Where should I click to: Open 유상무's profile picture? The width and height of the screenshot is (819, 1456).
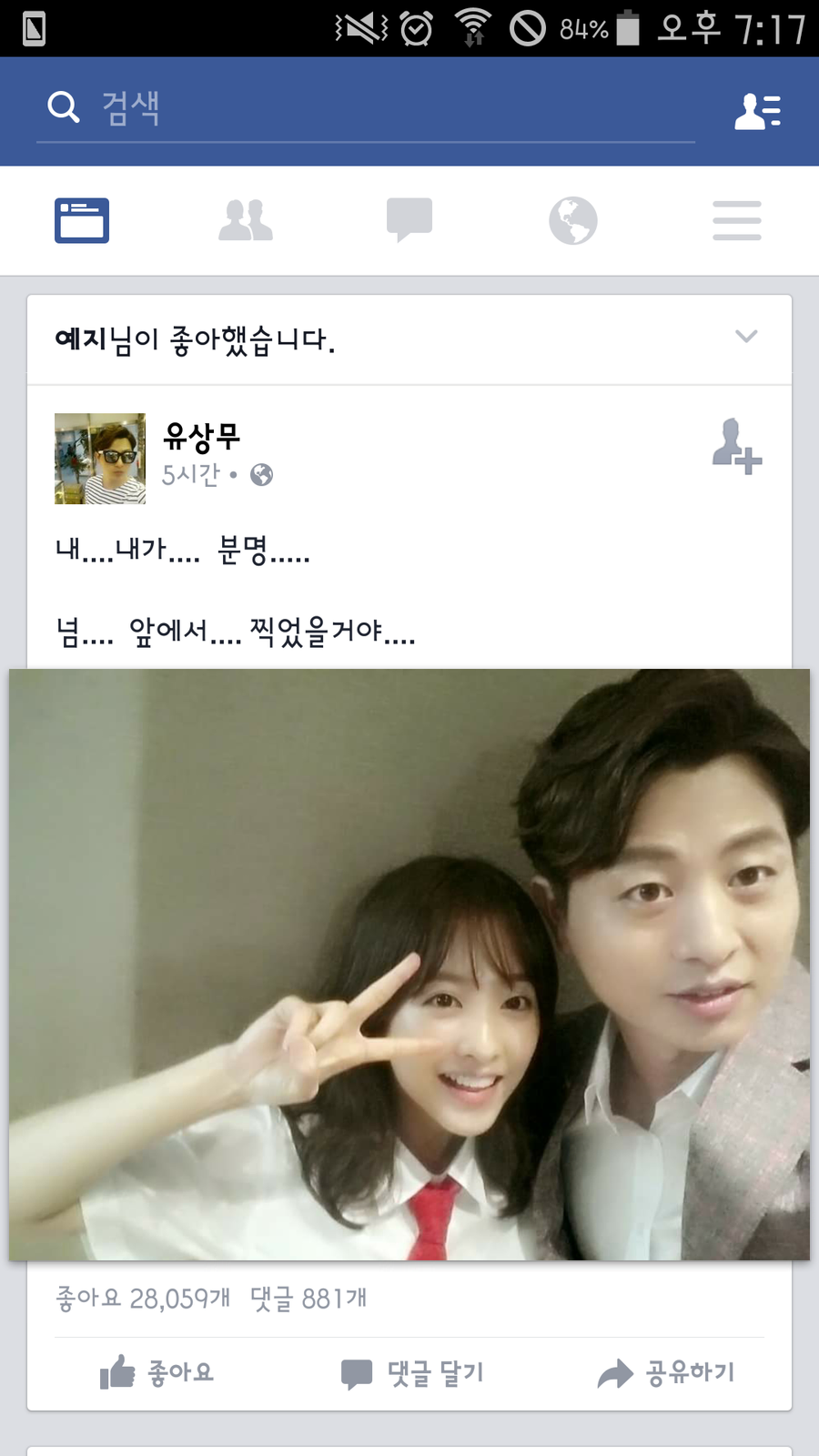(100, 459)
